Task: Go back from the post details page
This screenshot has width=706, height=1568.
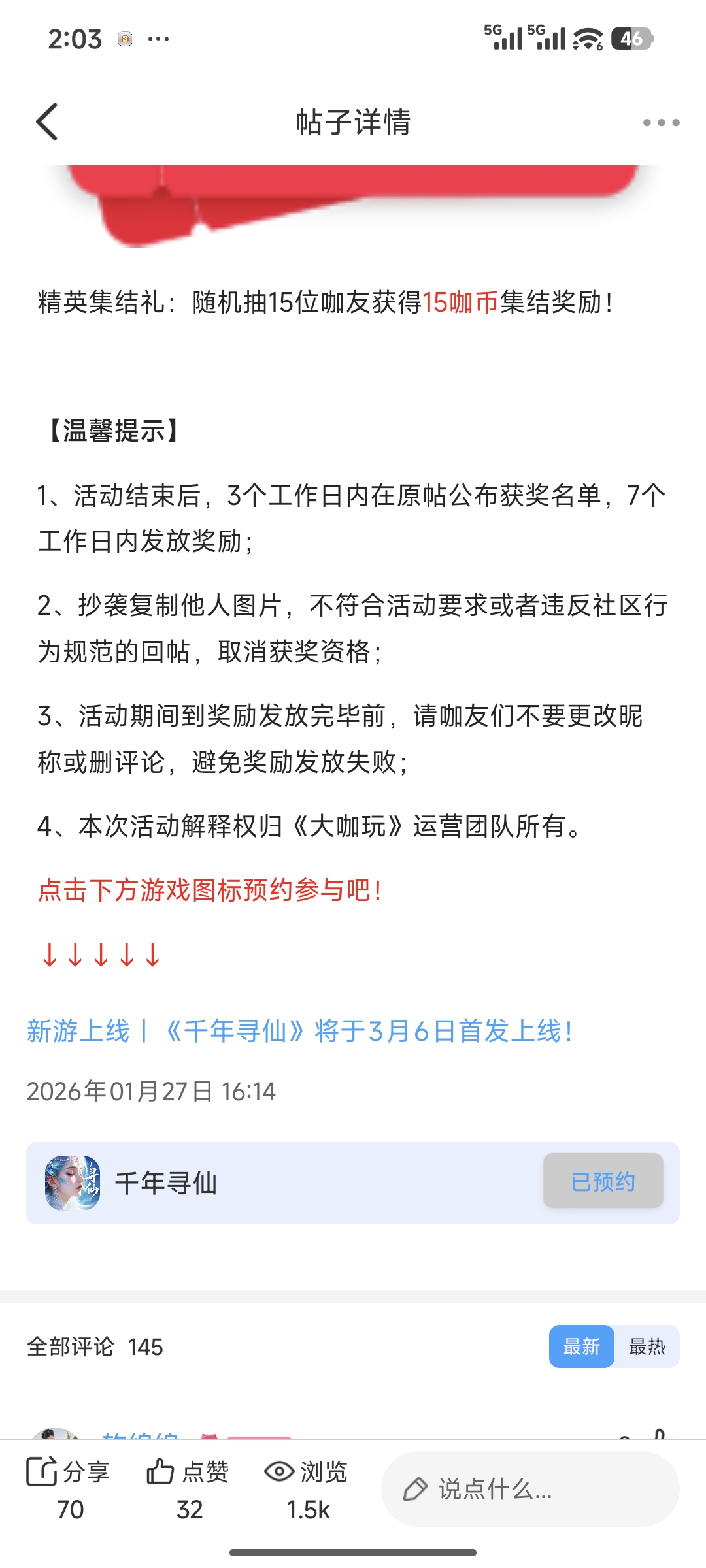Action: [x=47, y=122]
